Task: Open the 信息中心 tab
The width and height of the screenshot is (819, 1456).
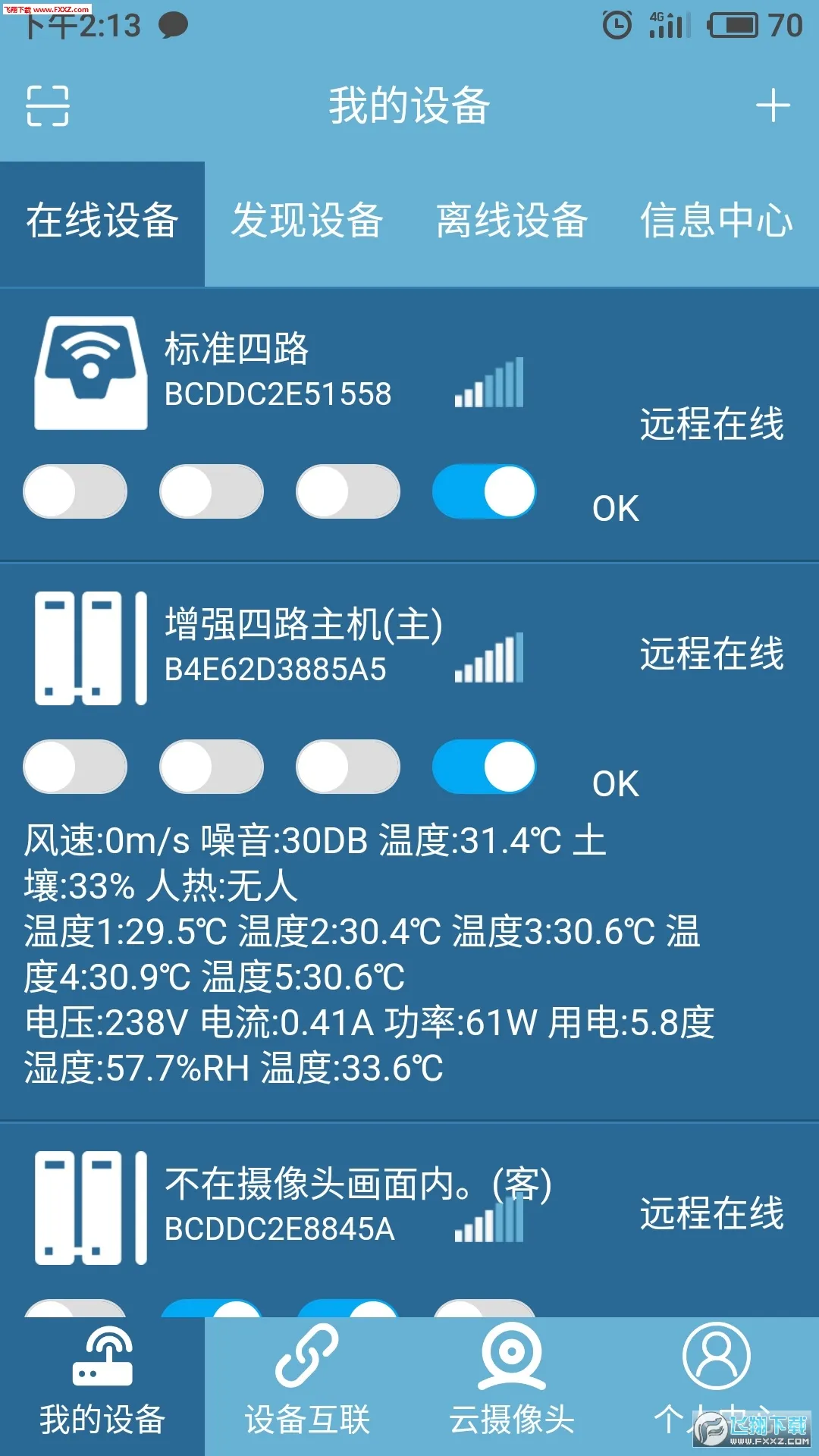Action: 717,221
